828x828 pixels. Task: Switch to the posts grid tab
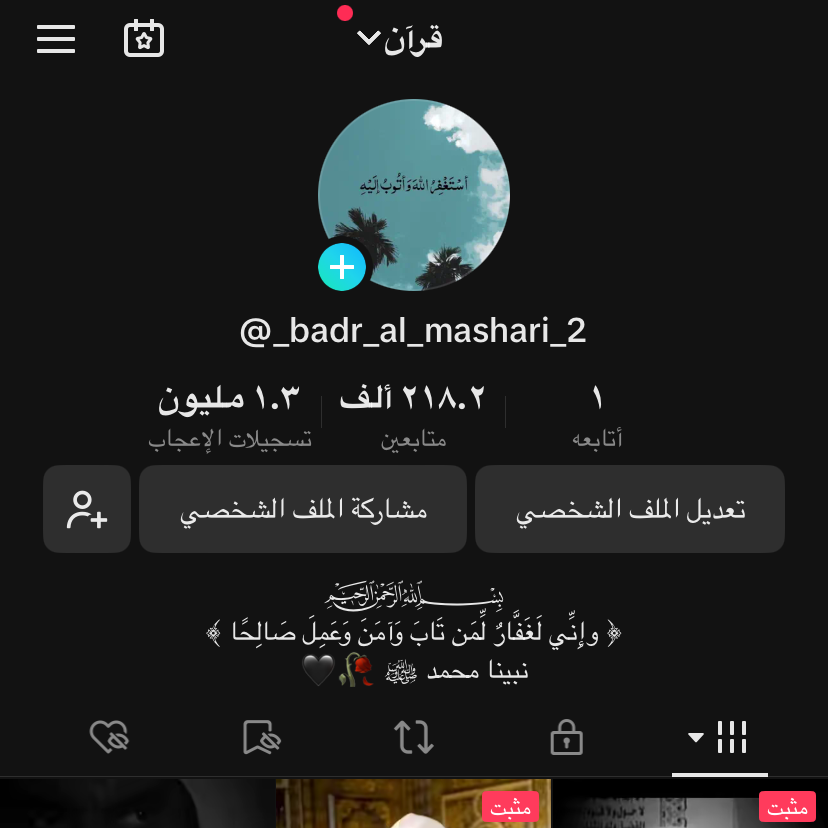pos(720,738)
